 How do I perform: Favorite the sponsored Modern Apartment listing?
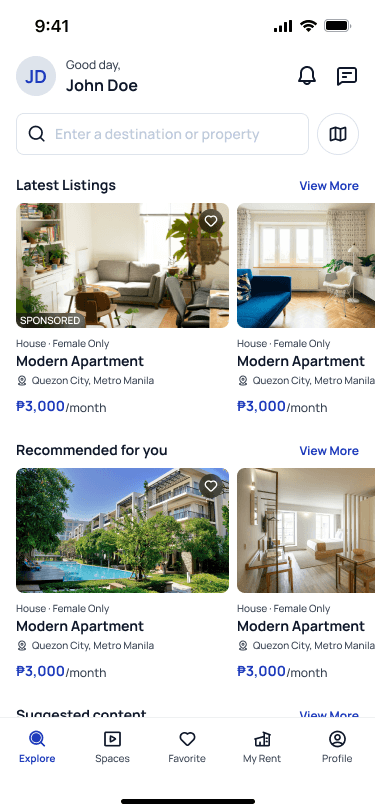pyautogui.click(x=211, y=221)
